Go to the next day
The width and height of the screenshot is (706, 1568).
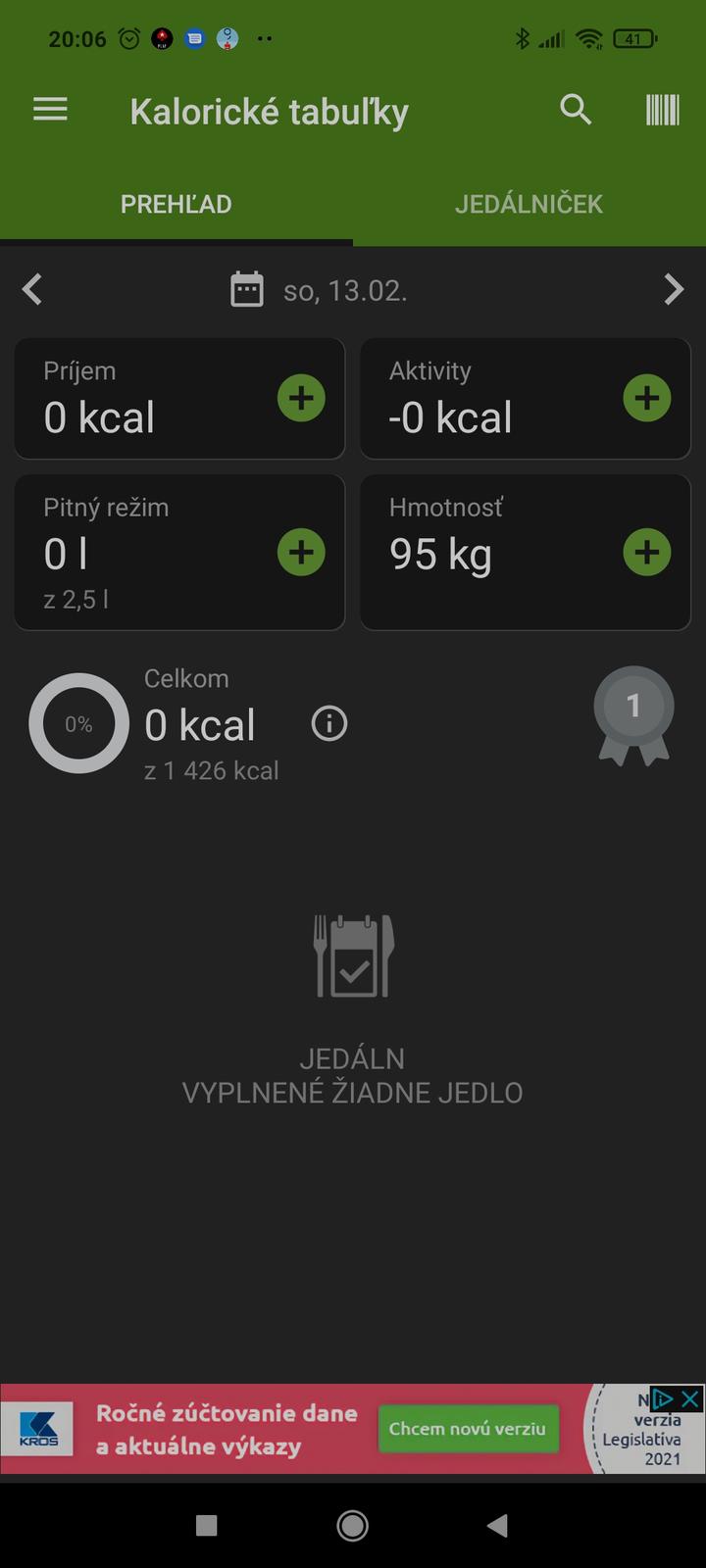pyautogui.click(x=673, y=290)
